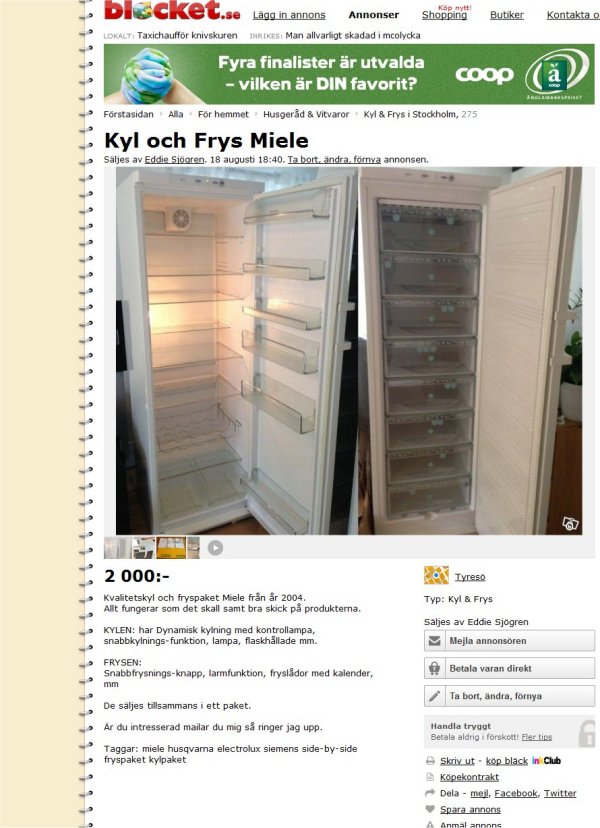Screen dimensions: 600x828
Task: Open Ta bort, ändra, förnya button
Action: pyautogui.click(x=509, y=696)
